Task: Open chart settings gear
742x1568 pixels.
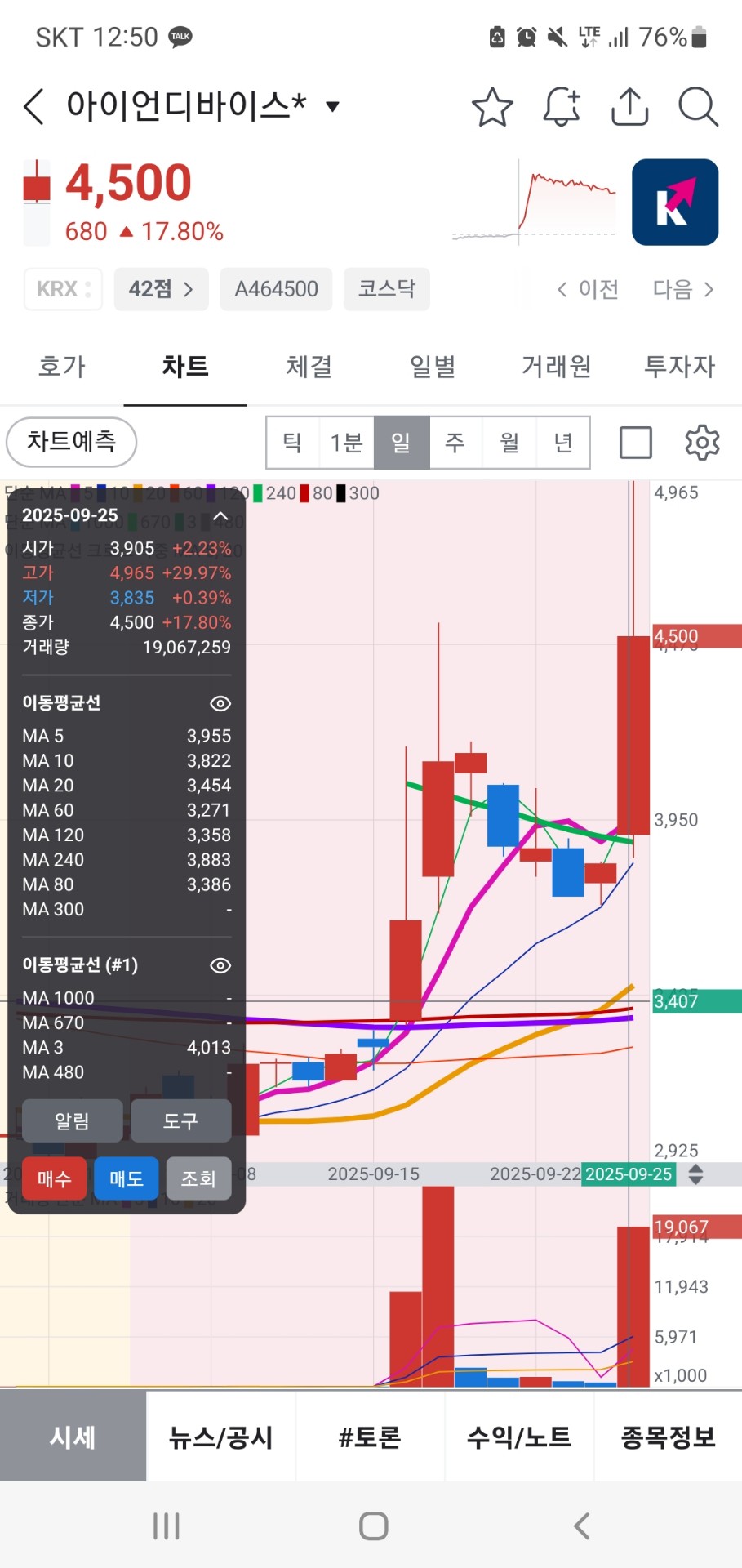Action: point(701,443)
